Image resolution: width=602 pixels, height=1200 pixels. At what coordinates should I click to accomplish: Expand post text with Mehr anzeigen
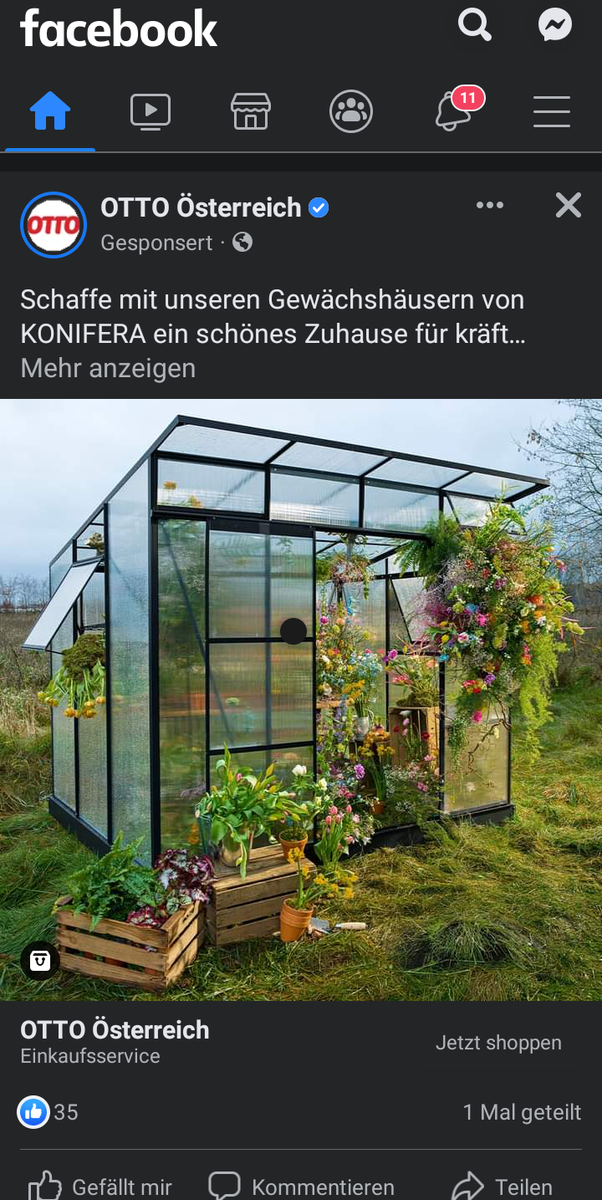tap(108, 368)
